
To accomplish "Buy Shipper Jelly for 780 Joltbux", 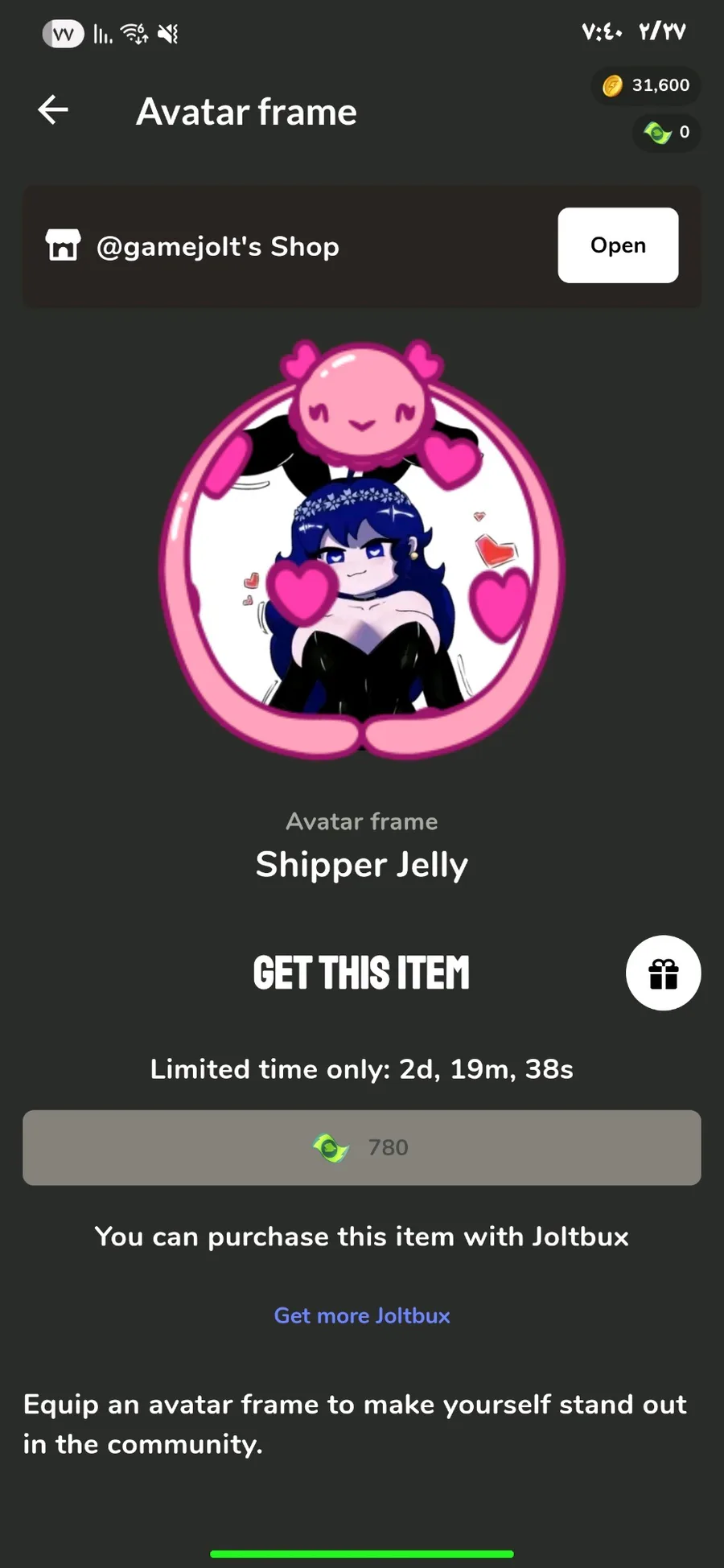I will pyautogui.click(x=361, y=1147).
